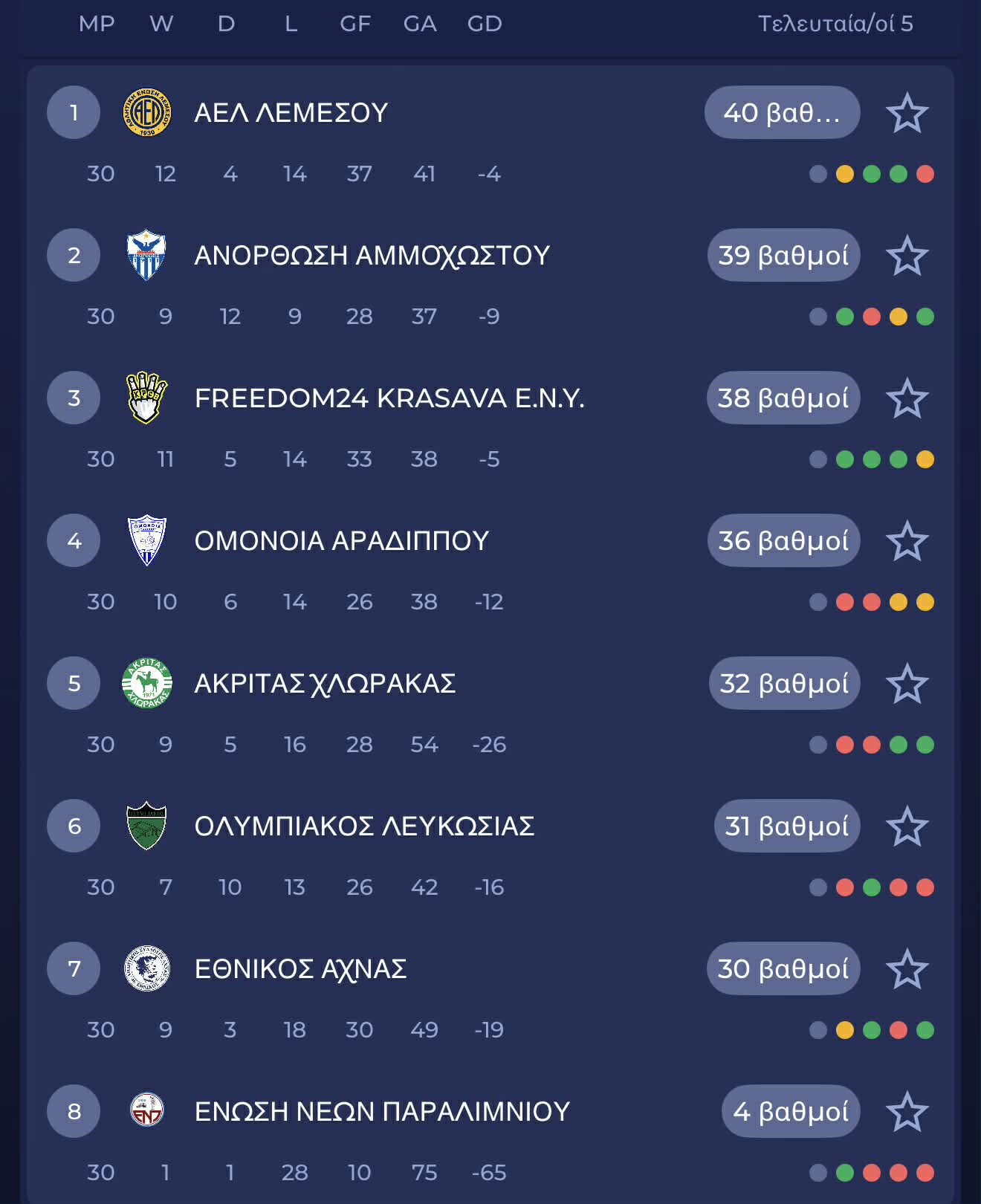Favorite ΟΛΥΜΠΙΑΚΟΣ ΛΕΥΚΩΣΙΑΣ using its star
The width and height of the screenshot is (981, 1204).
pyautogui.click(x=907, y=826)
